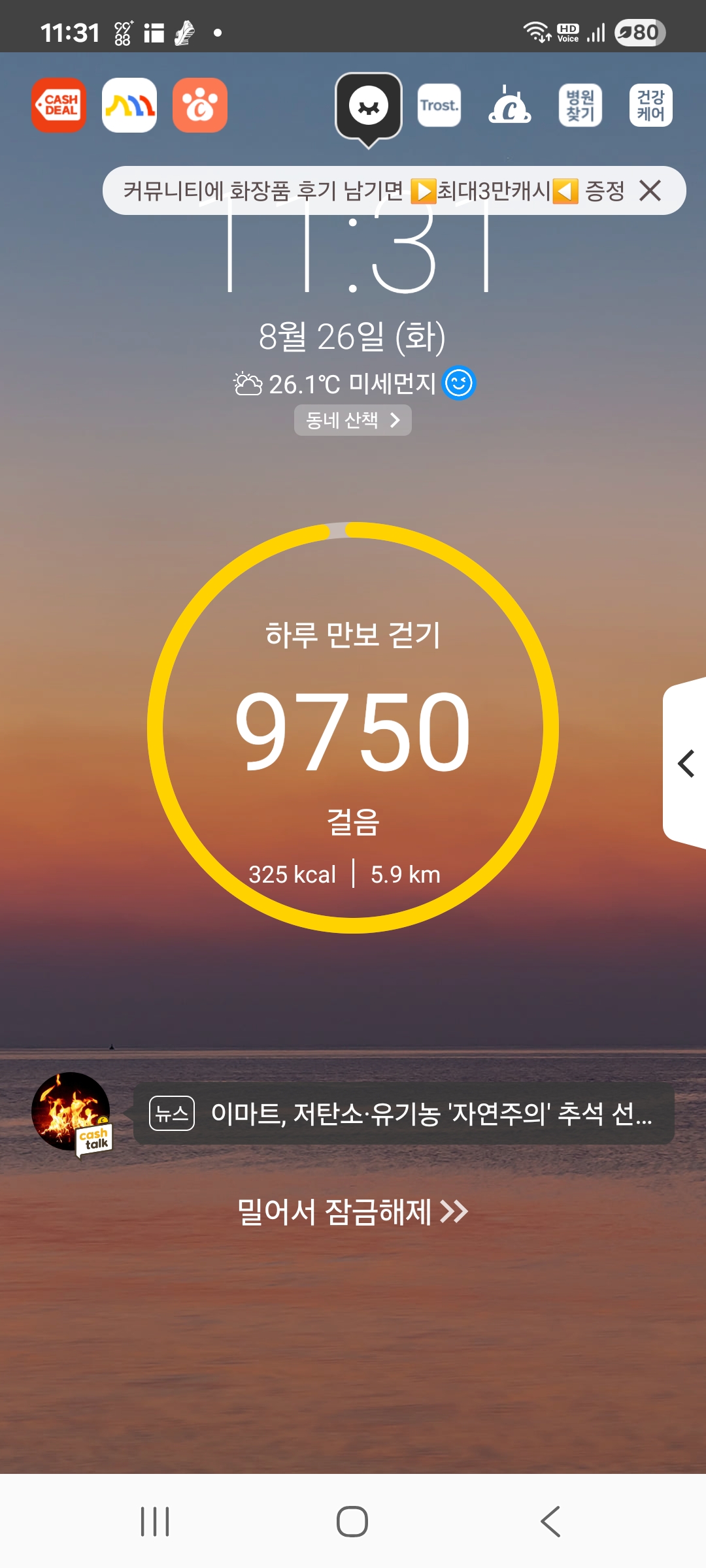Open the 동네 산책 chip
The height and width of the screenshot is (1568, 706).
coord(353,420)
